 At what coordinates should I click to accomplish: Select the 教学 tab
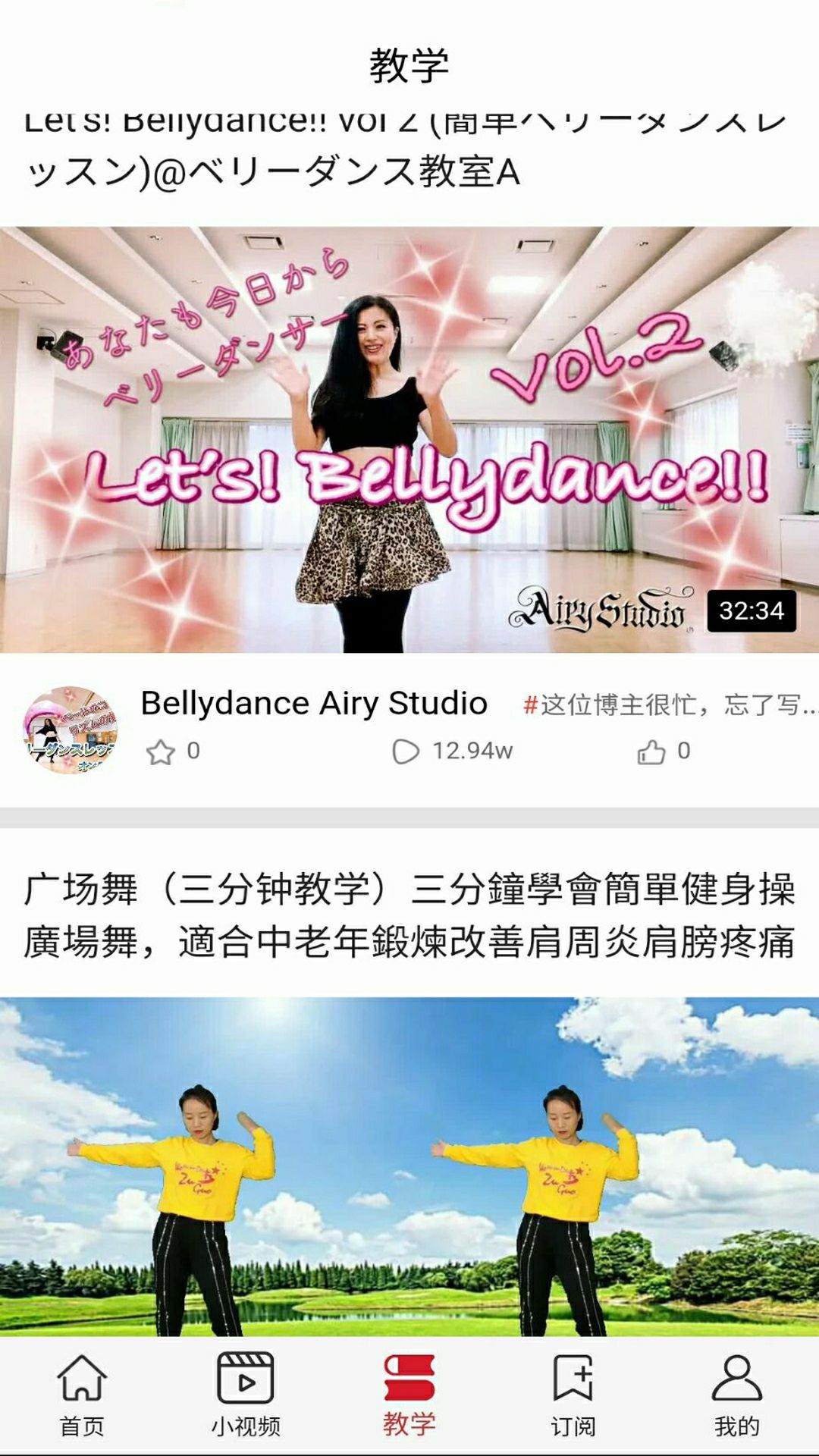[409, 1395]
